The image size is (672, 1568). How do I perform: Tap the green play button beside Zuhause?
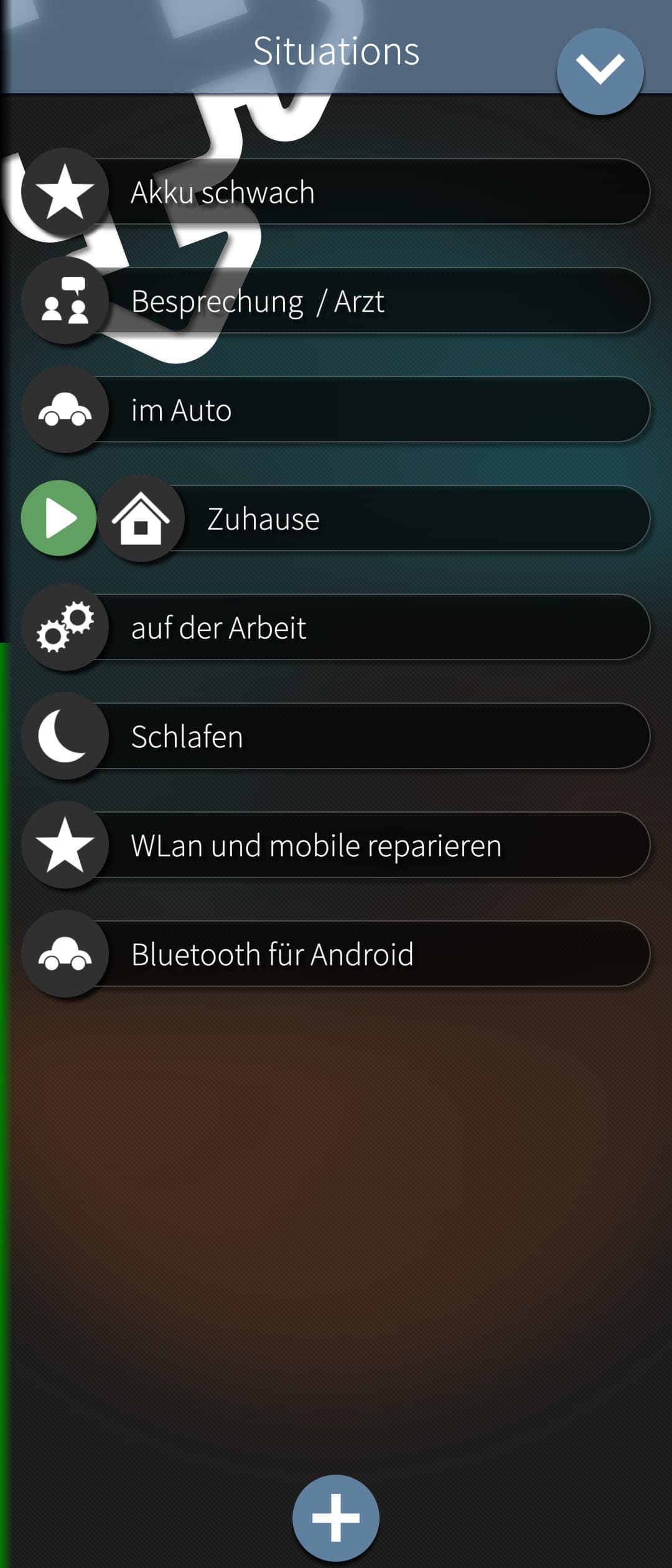click(x=58, y=518)
